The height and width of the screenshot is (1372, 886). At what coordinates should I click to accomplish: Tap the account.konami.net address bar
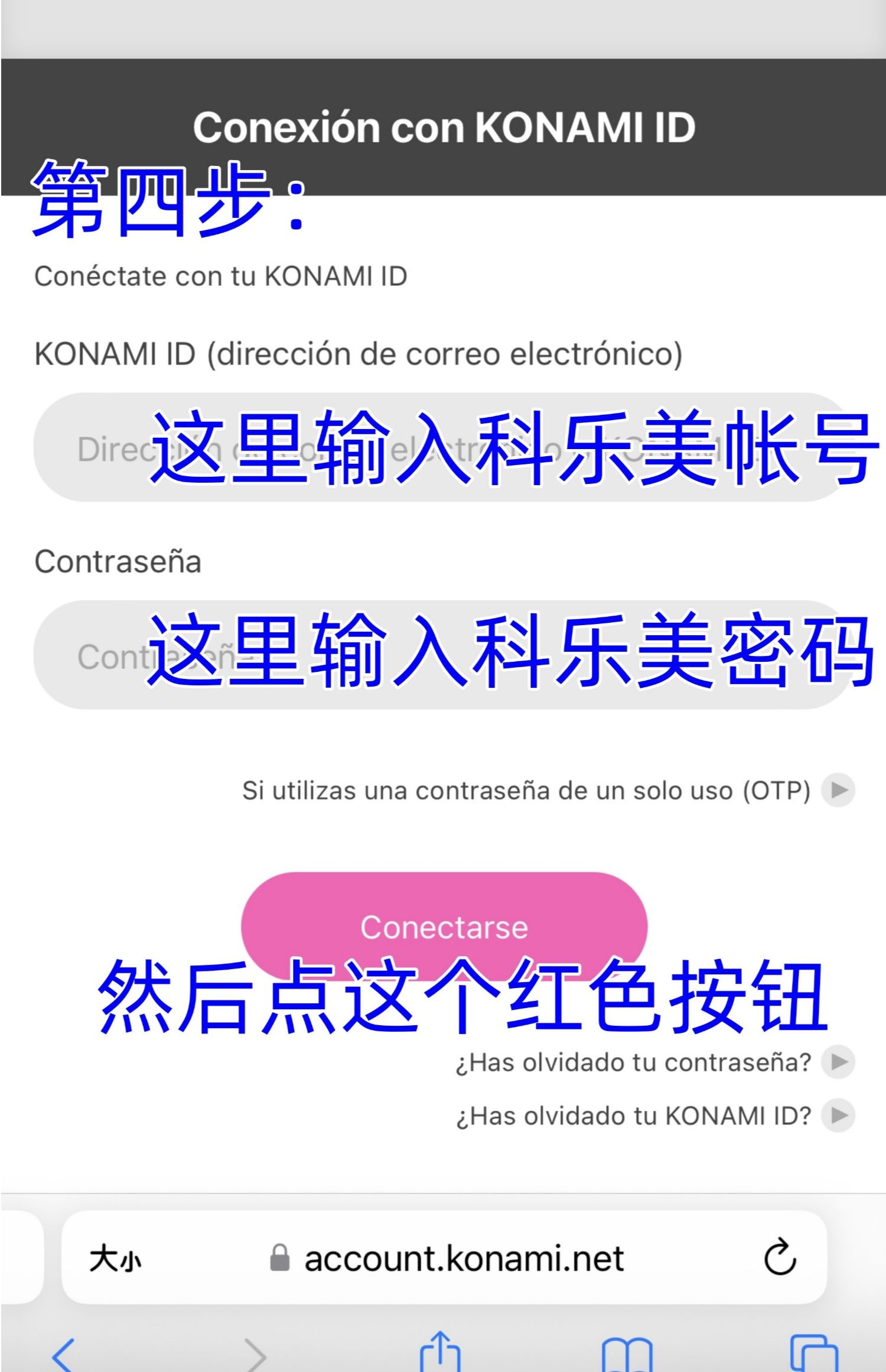(x=449, y=1259)
